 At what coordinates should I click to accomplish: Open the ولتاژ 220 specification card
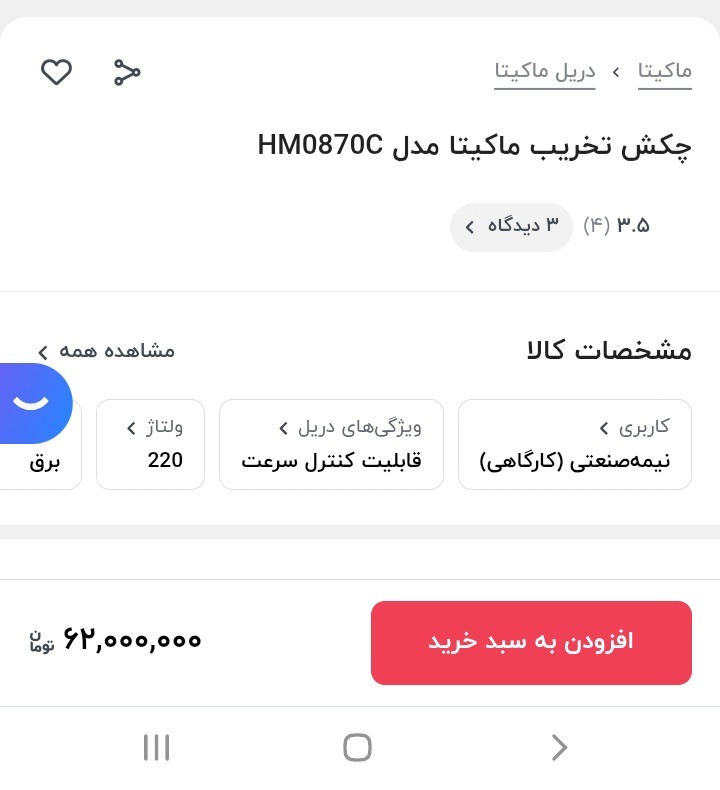click(150, 444)
